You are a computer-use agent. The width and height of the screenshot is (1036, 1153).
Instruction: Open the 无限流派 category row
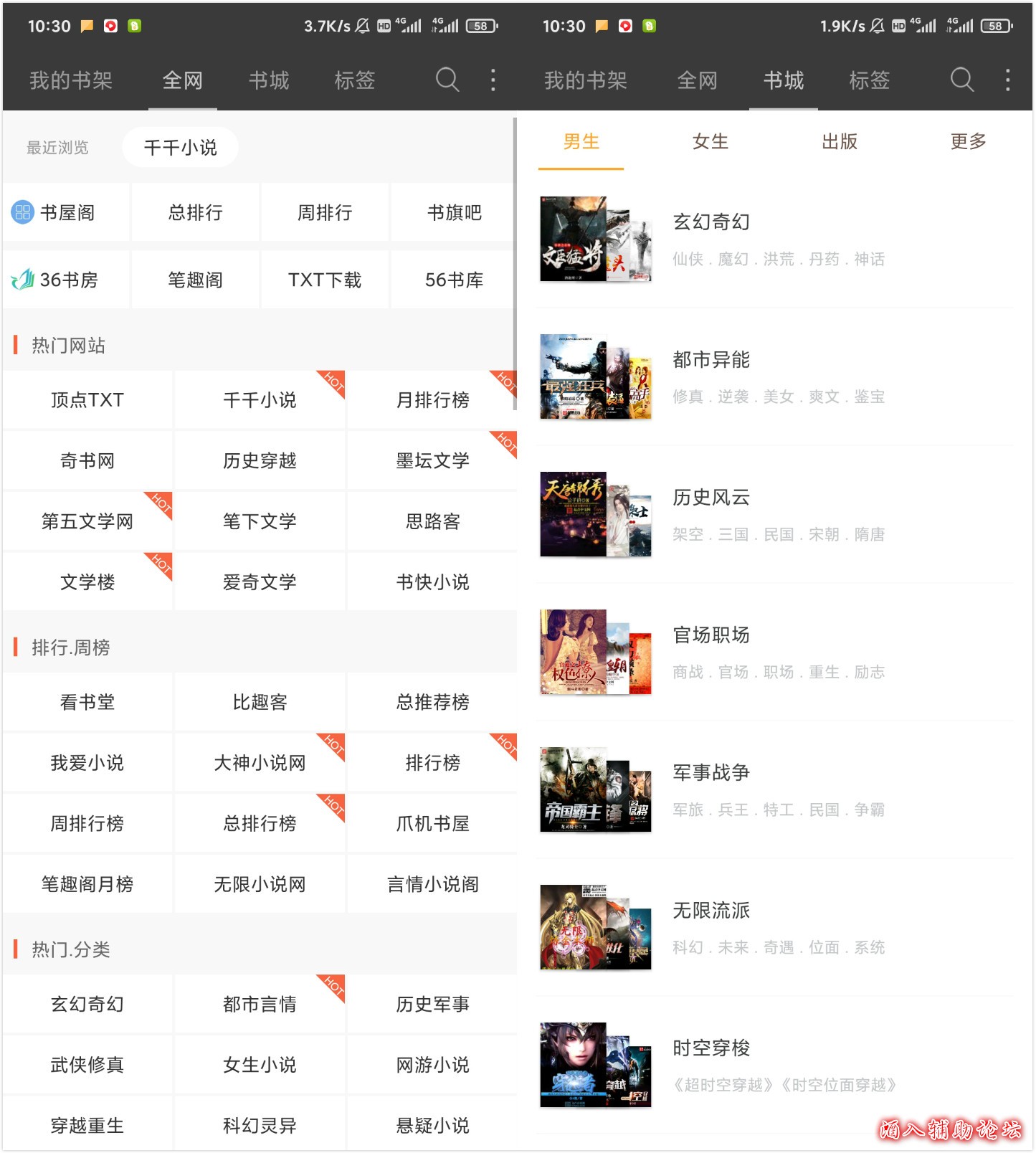774,928
